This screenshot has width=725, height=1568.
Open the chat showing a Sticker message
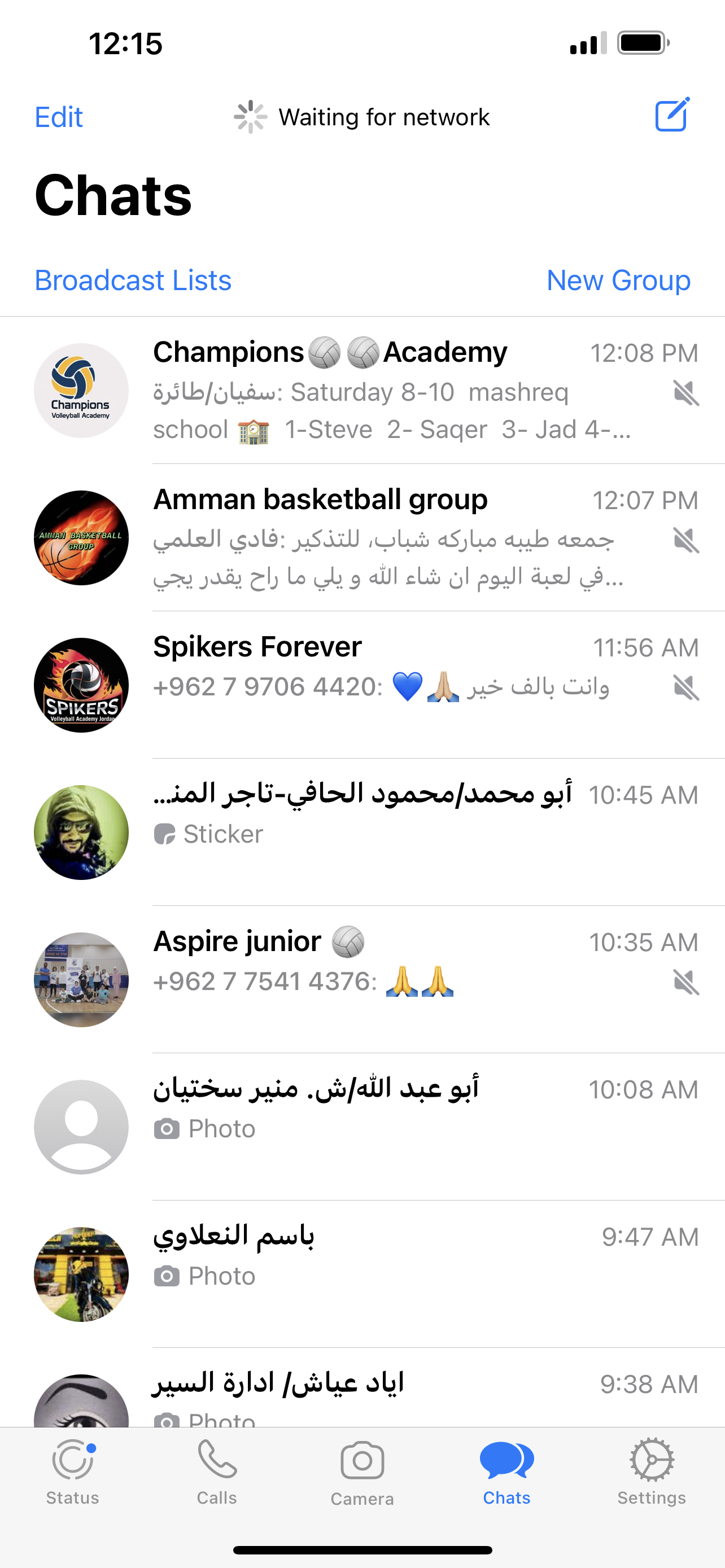[362, 832]
